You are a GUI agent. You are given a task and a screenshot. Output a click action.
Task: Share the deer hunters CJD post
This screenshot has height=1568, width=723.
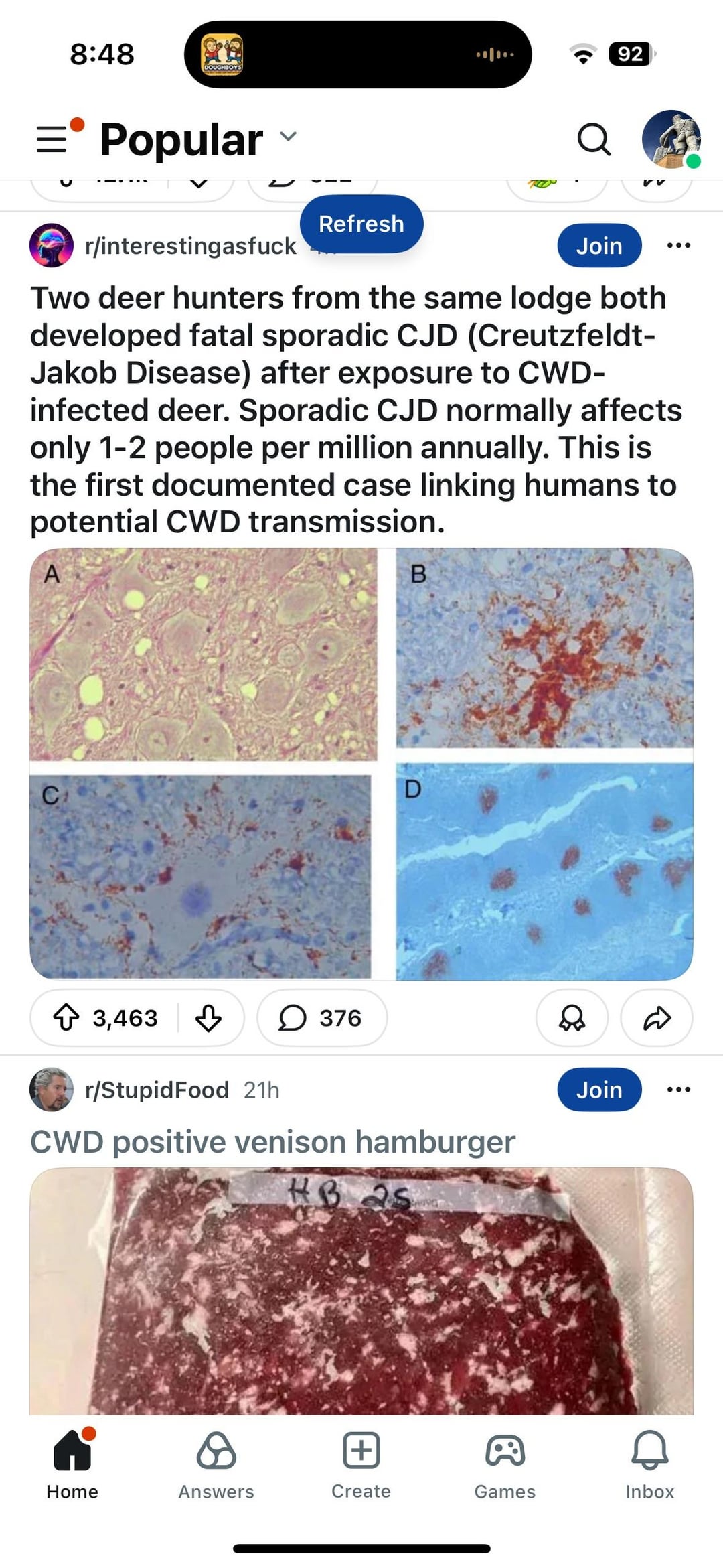pos(657,1018)
